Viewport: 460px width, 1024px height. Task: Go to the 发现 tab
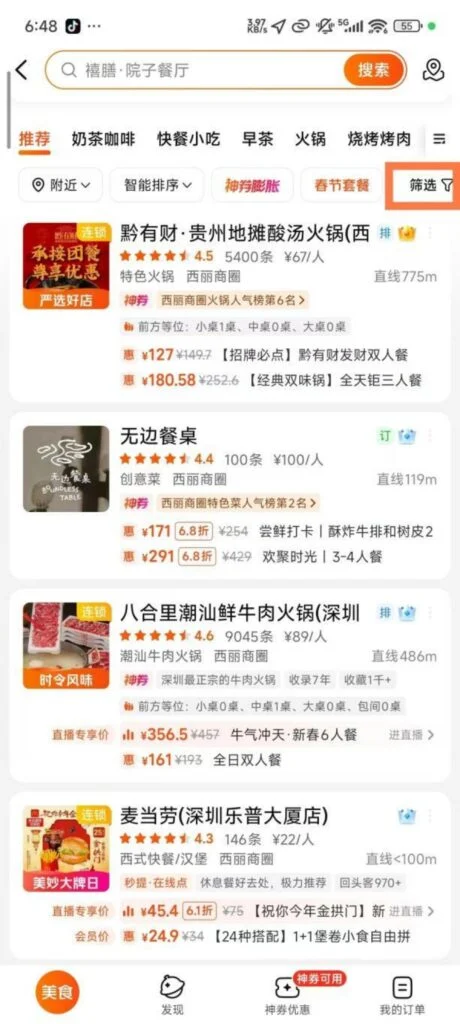pos(172,993)
